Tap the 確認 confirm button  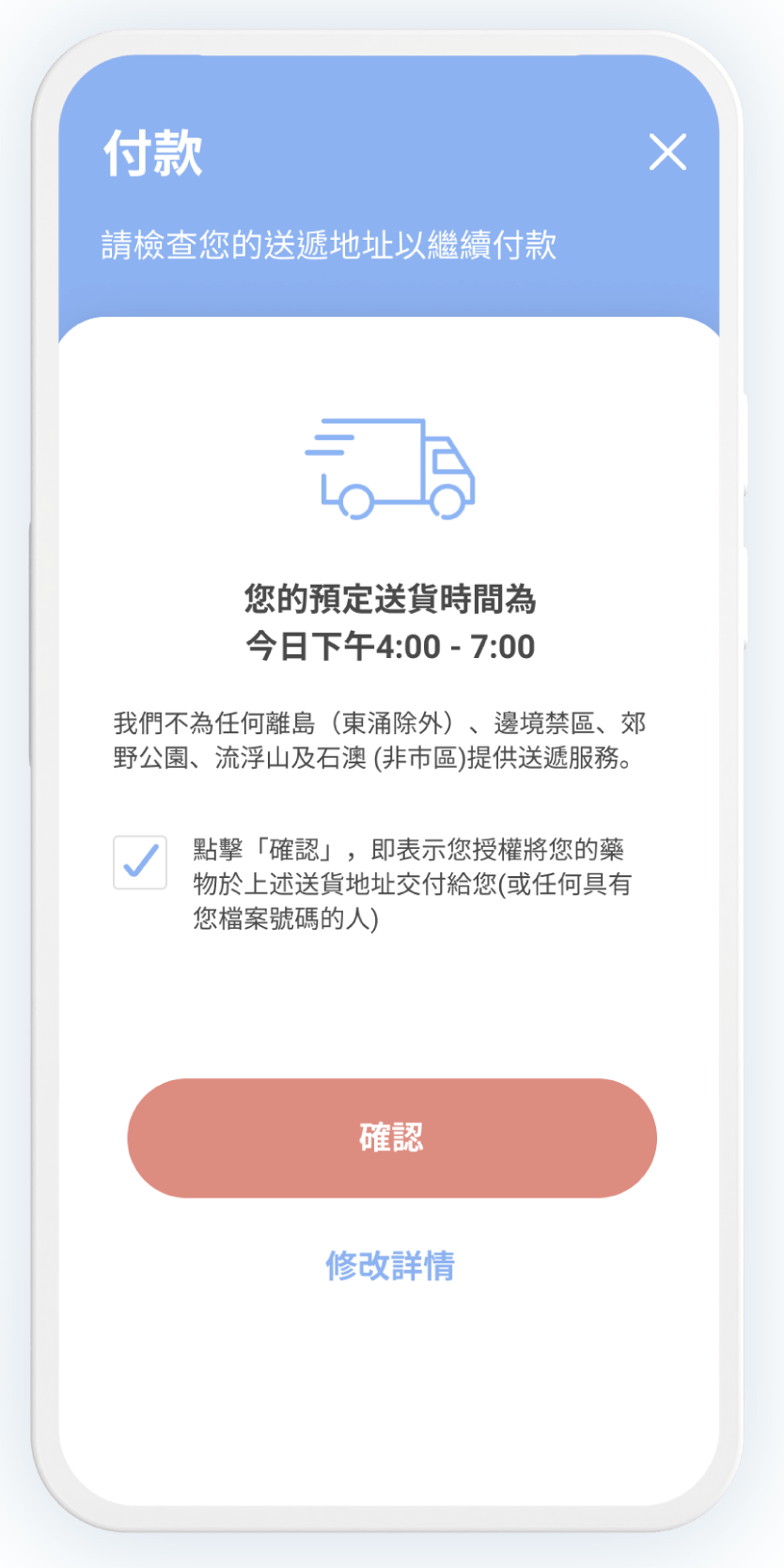(392, 1137)
